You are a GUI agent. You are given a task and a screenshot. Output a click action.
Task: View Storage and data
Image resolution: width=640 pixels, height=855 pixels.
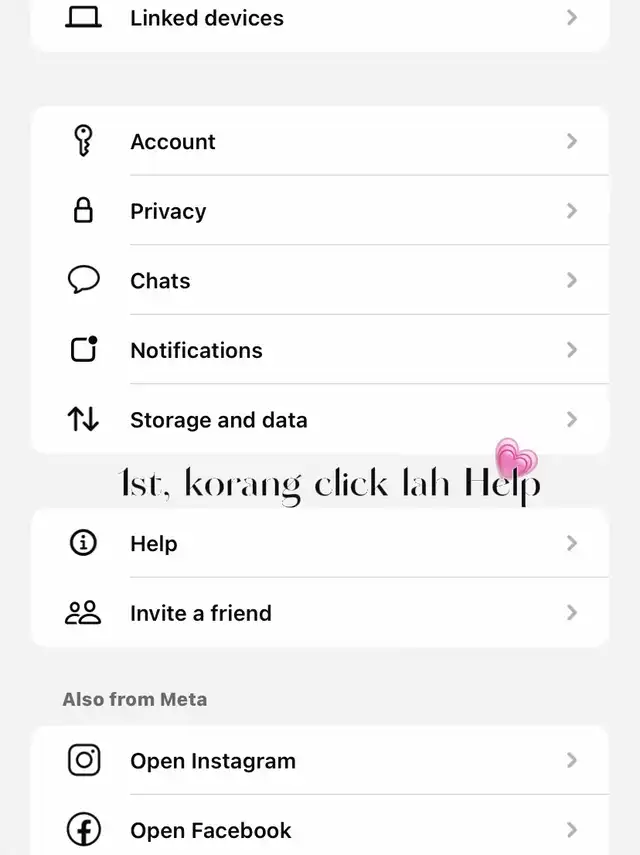coord(218,420)
